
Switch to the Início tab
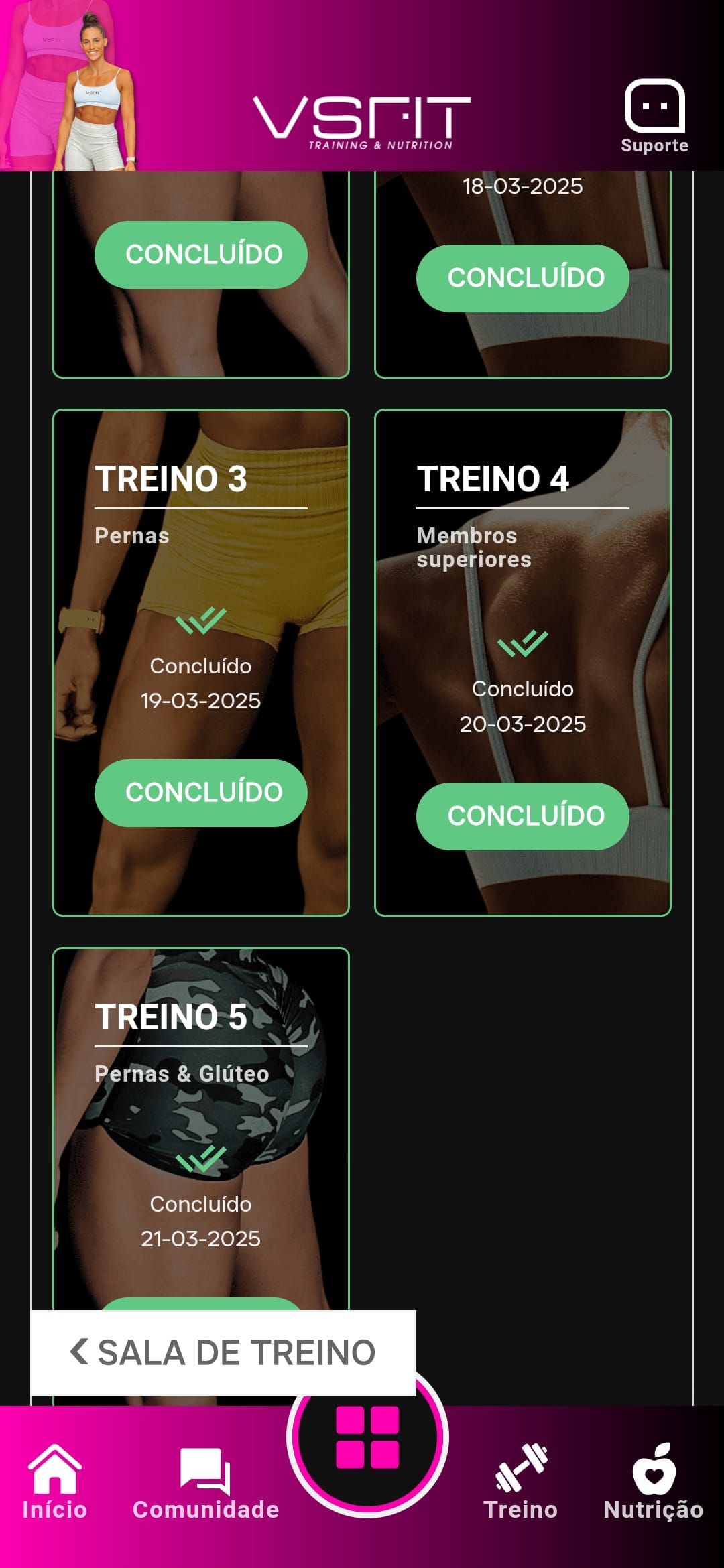click(55, 1482)
